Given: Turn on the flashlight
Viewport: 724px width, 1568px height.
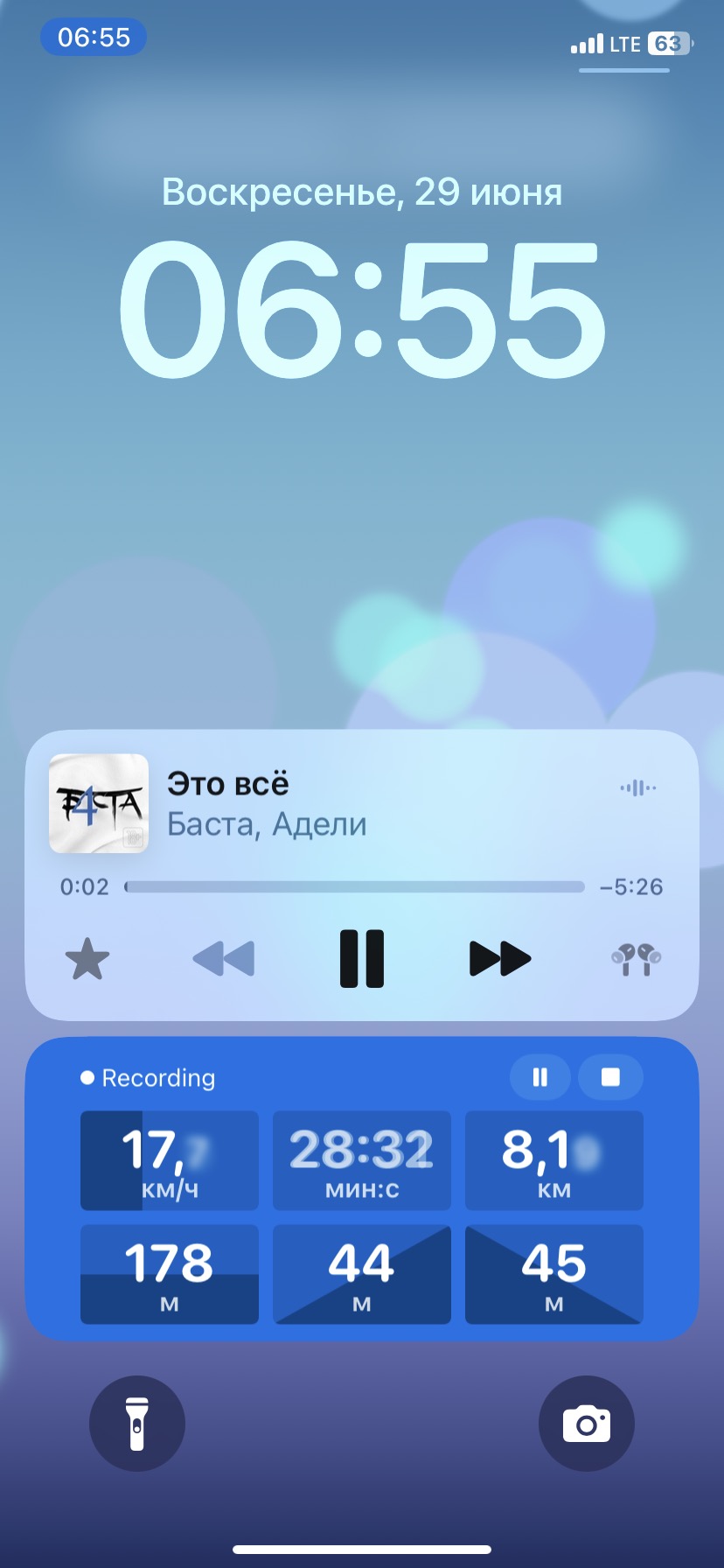Looking at the screenshot, I should pos(137,1424).
